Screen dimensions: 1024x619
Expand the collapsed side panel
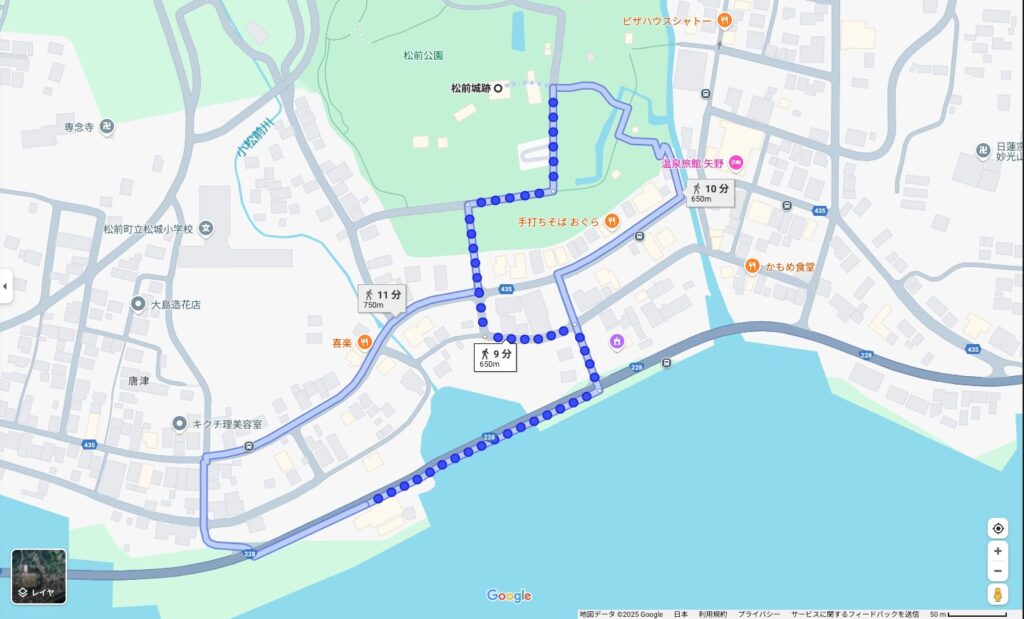tap(5, 286)
